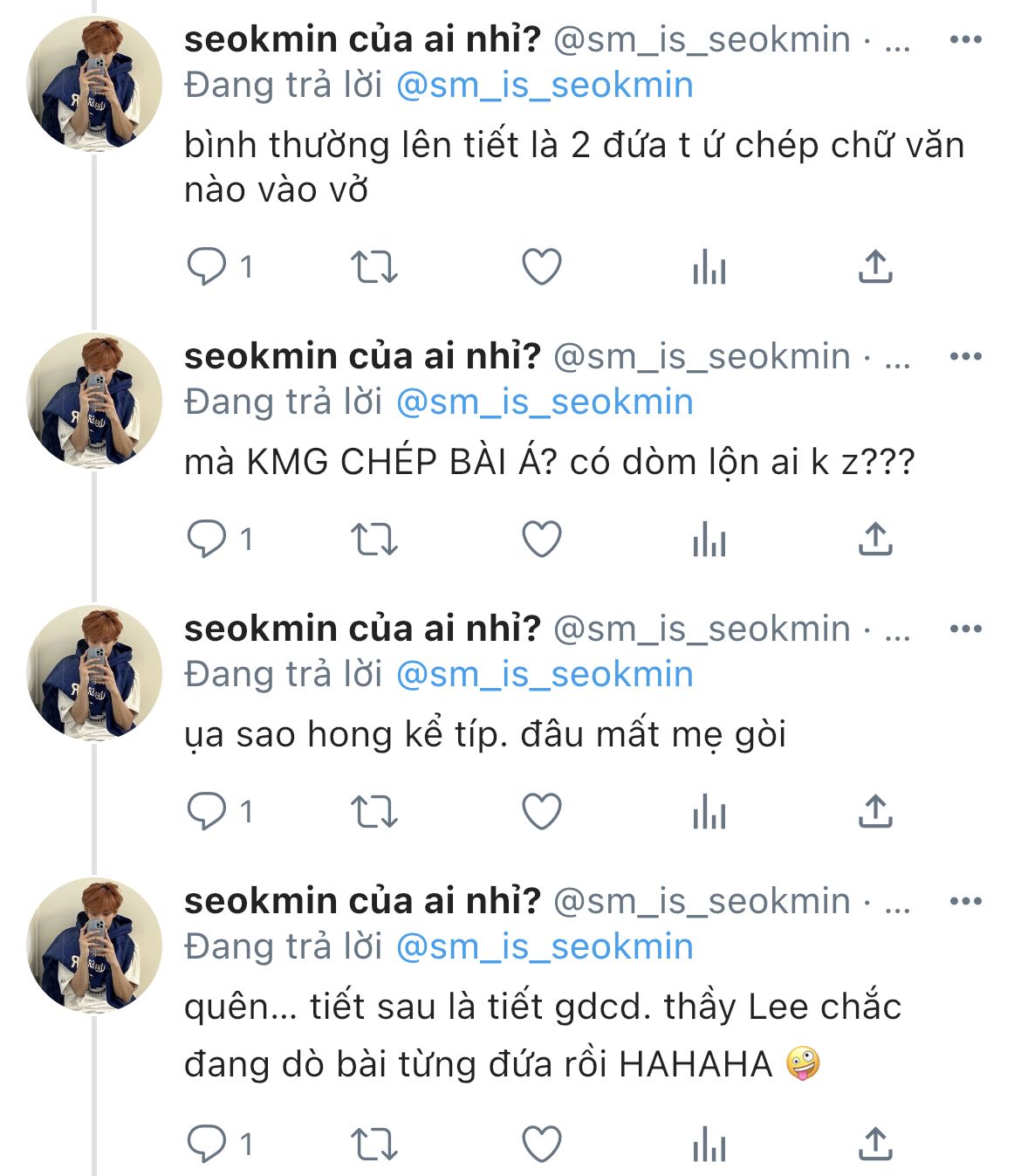Retweet the "tiết gdcd" tweet
The width and height of the screenshot is (1021, 1176).
tap(373, 1144)
